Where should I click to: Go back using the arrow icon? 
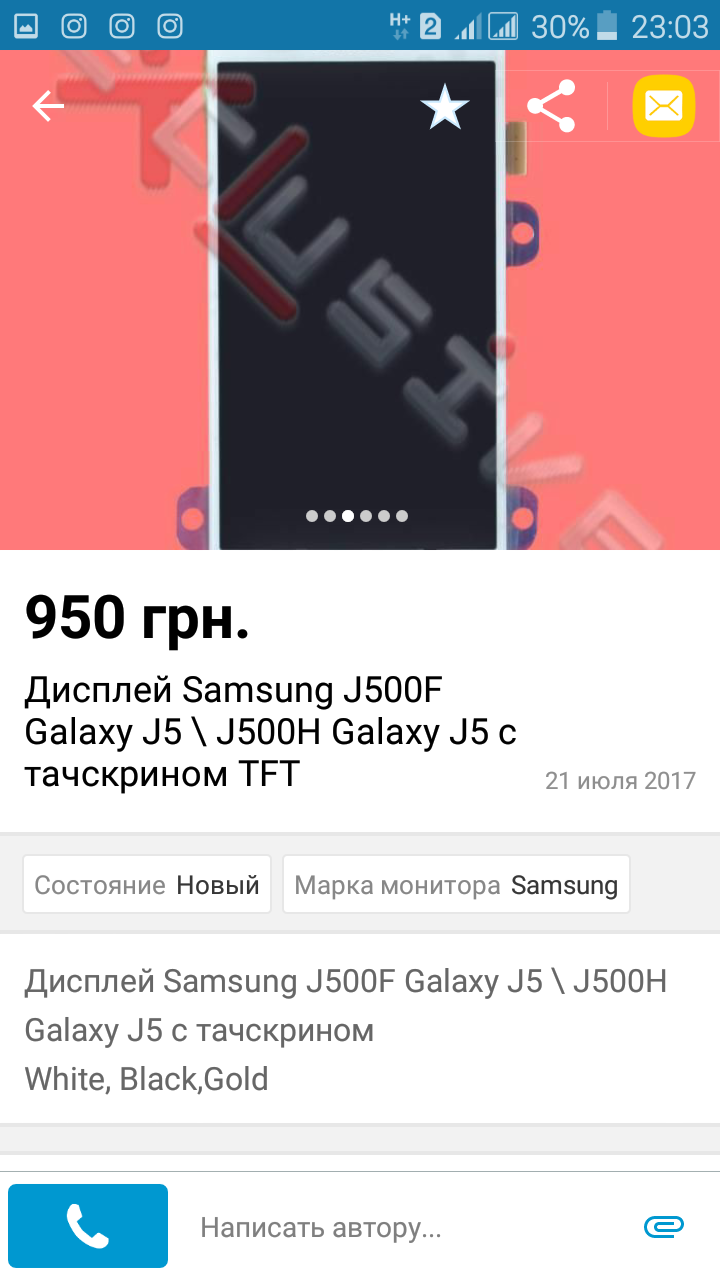click(47, 106)
